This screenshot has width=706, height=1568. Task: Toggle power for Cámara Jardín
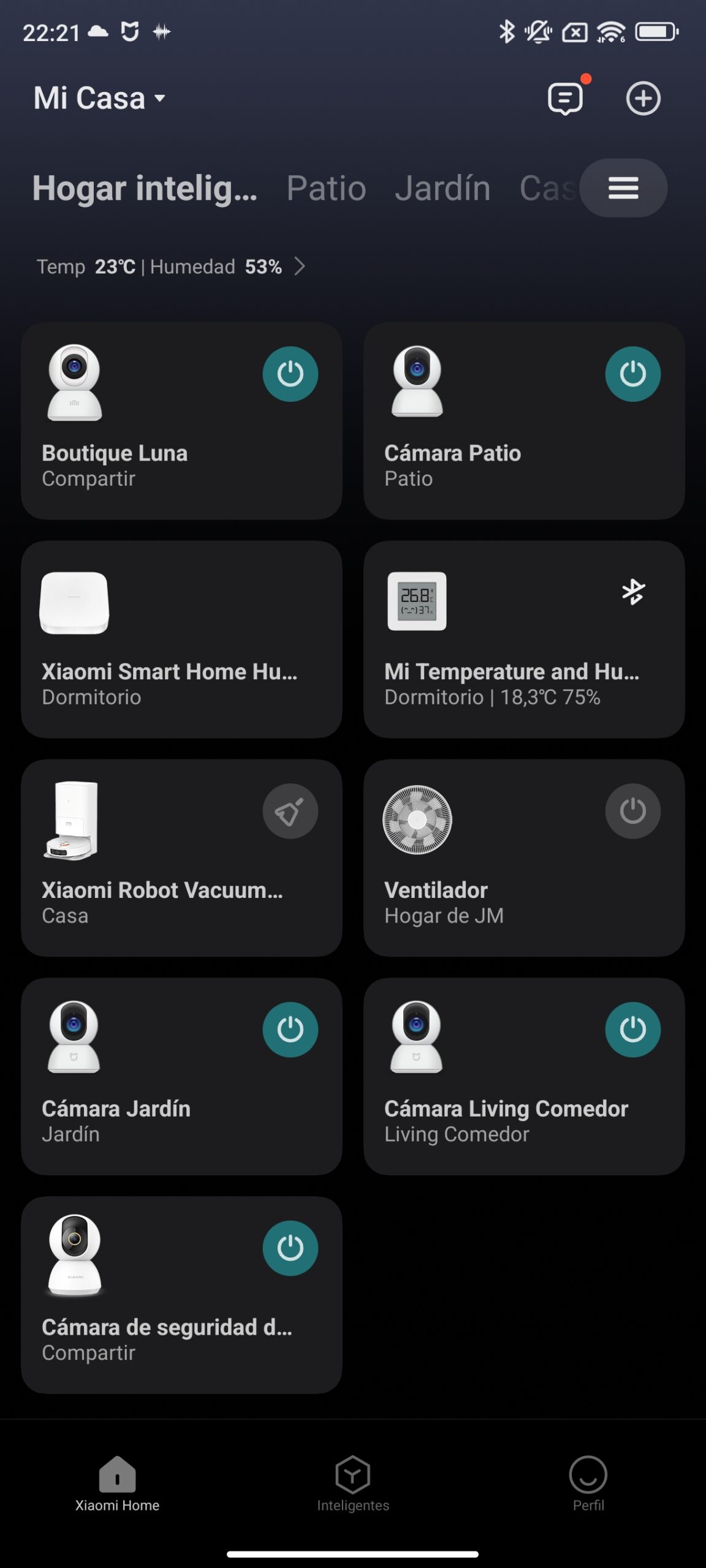[x=290, y=1030]
